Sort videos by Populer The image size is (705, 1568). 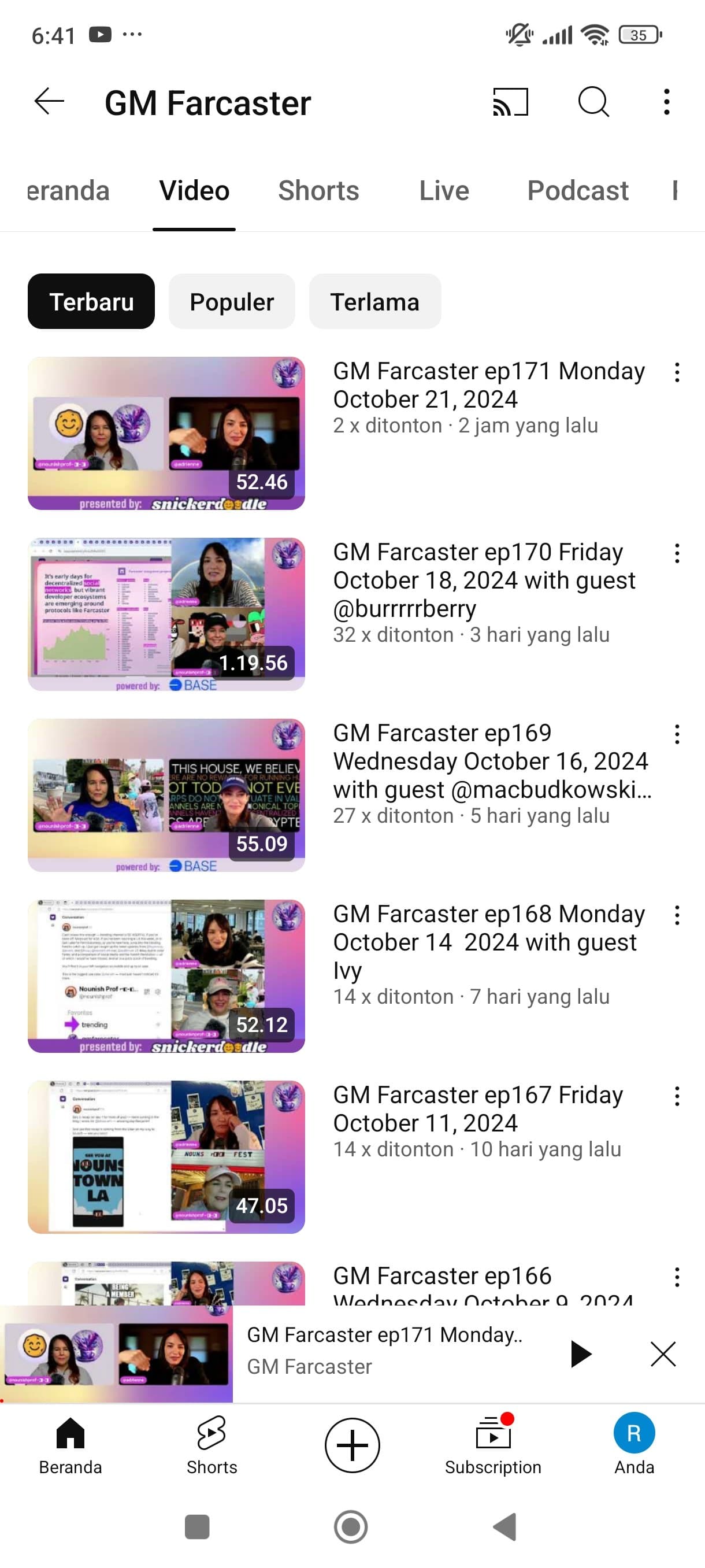(231, 302)
